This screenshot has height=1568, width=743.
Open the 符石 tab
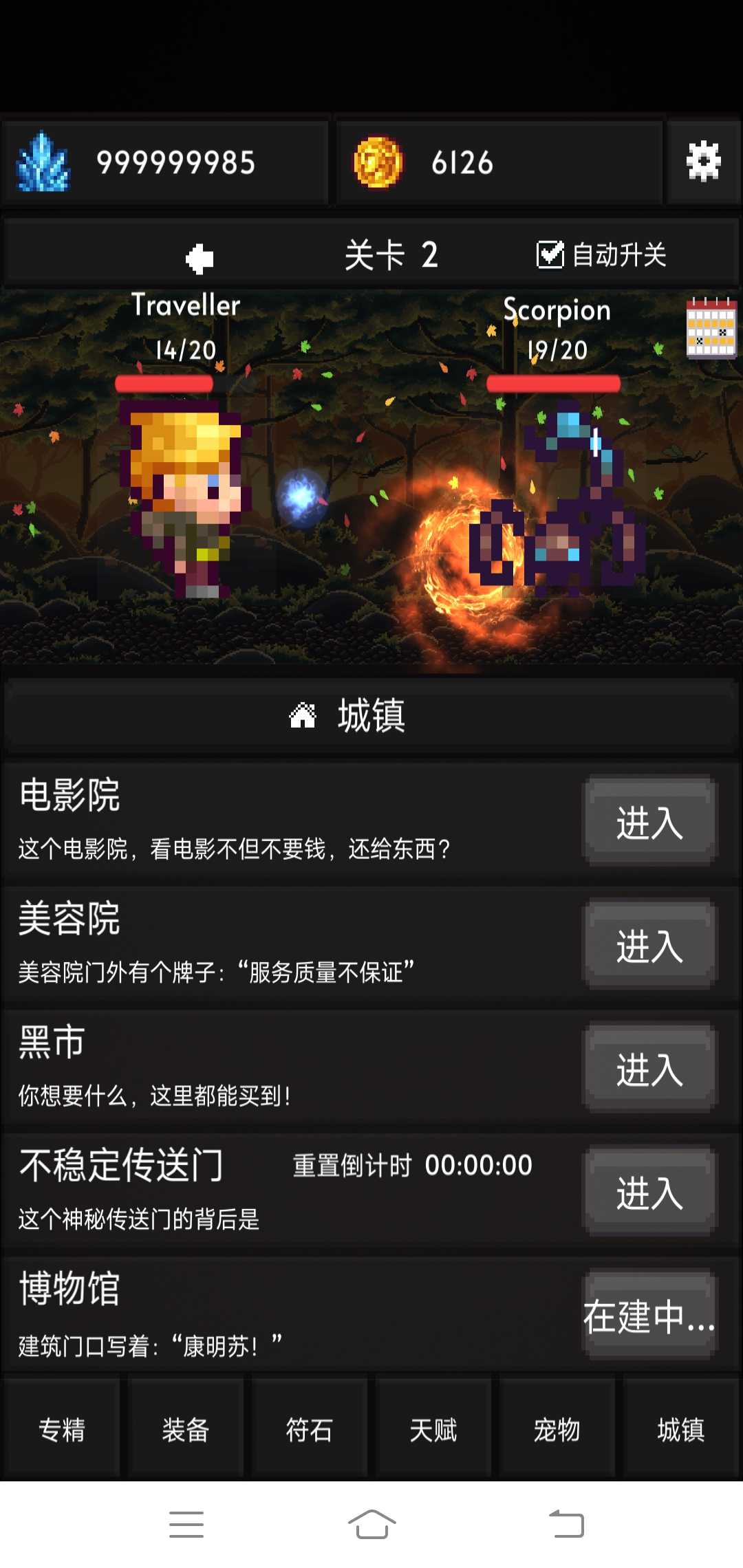(310, 1430)
